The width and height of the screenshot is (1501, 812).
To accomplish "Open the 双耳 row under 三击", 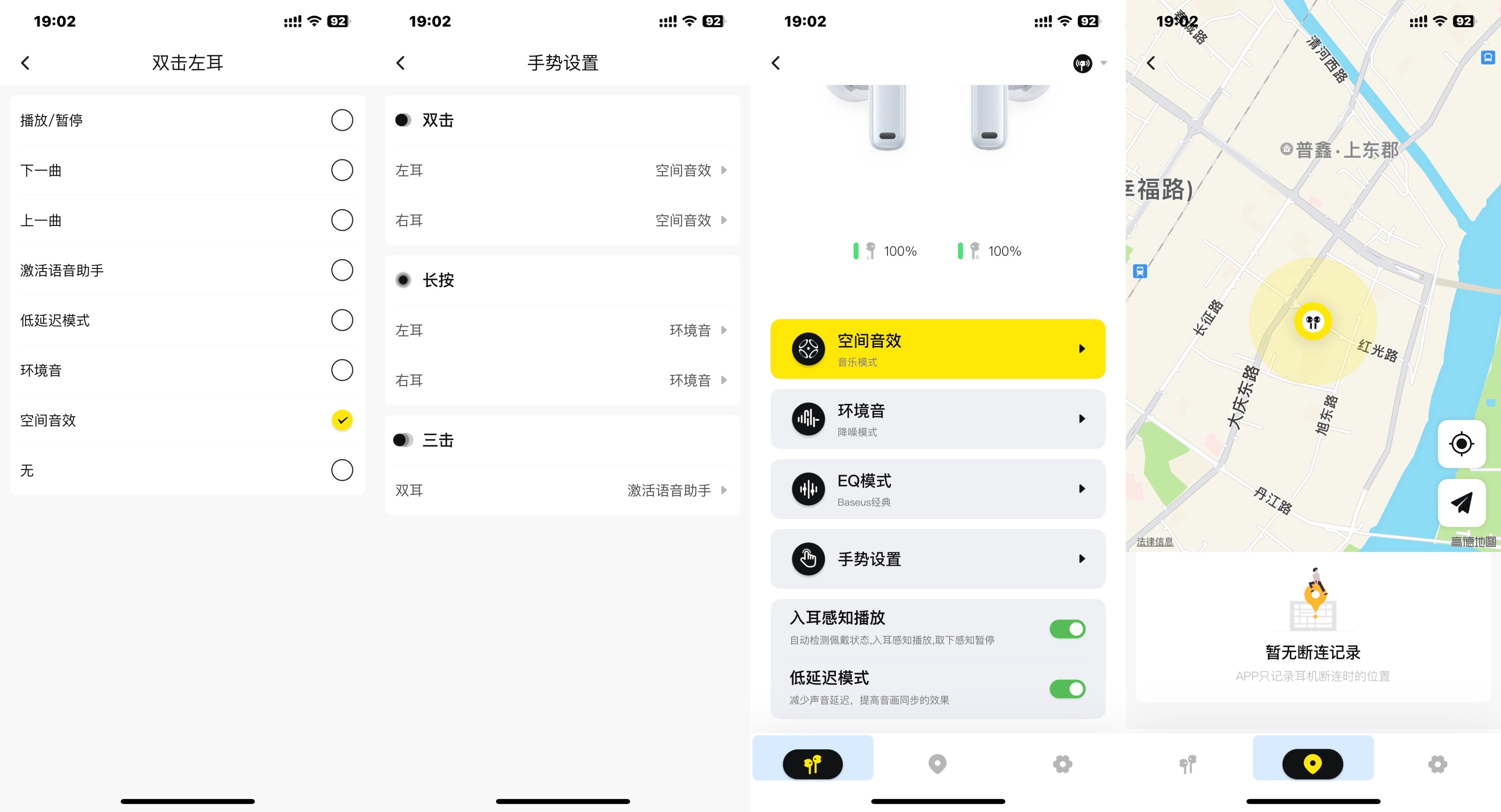I will 562,491.
